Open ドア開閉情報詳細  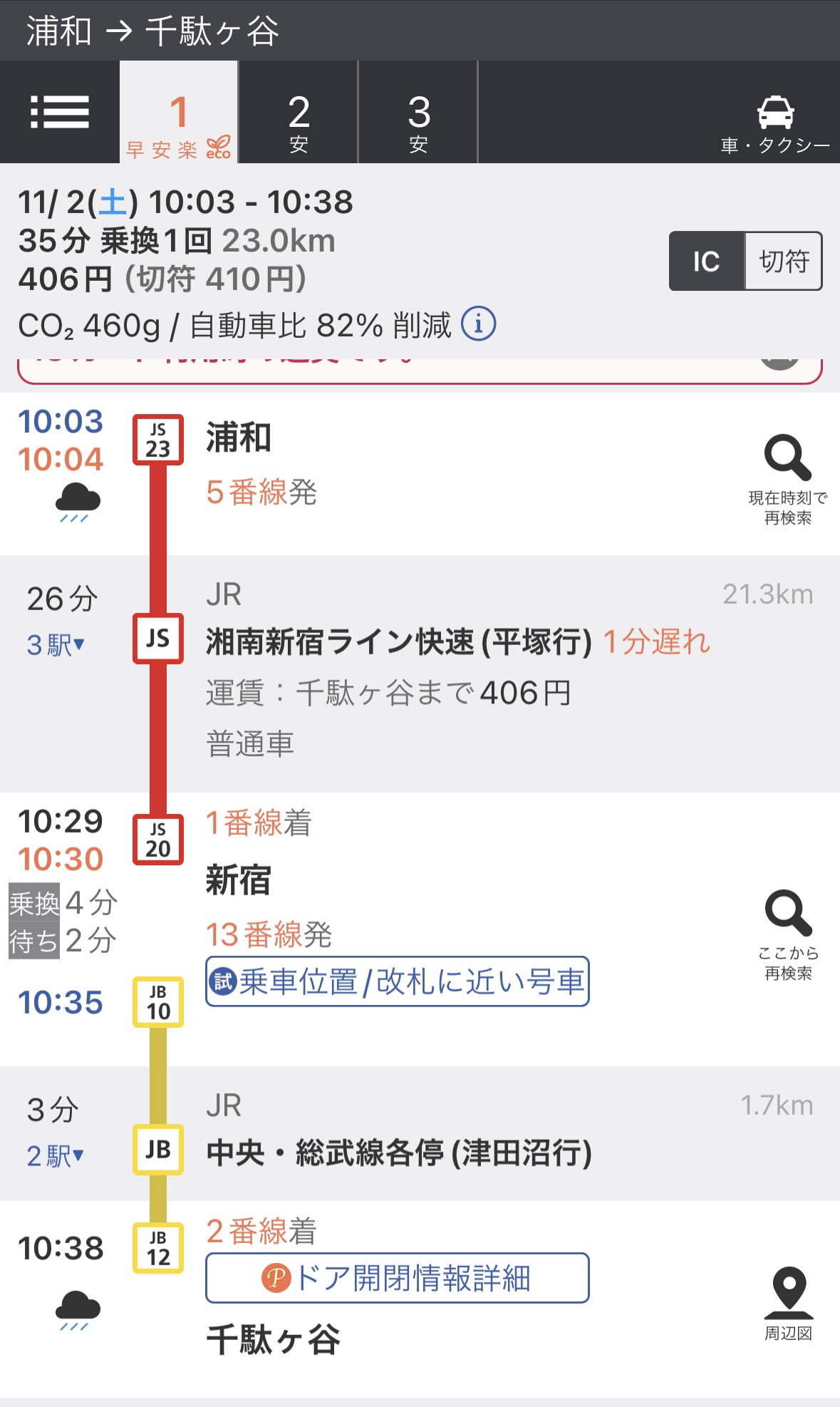tap(398, 1278)
